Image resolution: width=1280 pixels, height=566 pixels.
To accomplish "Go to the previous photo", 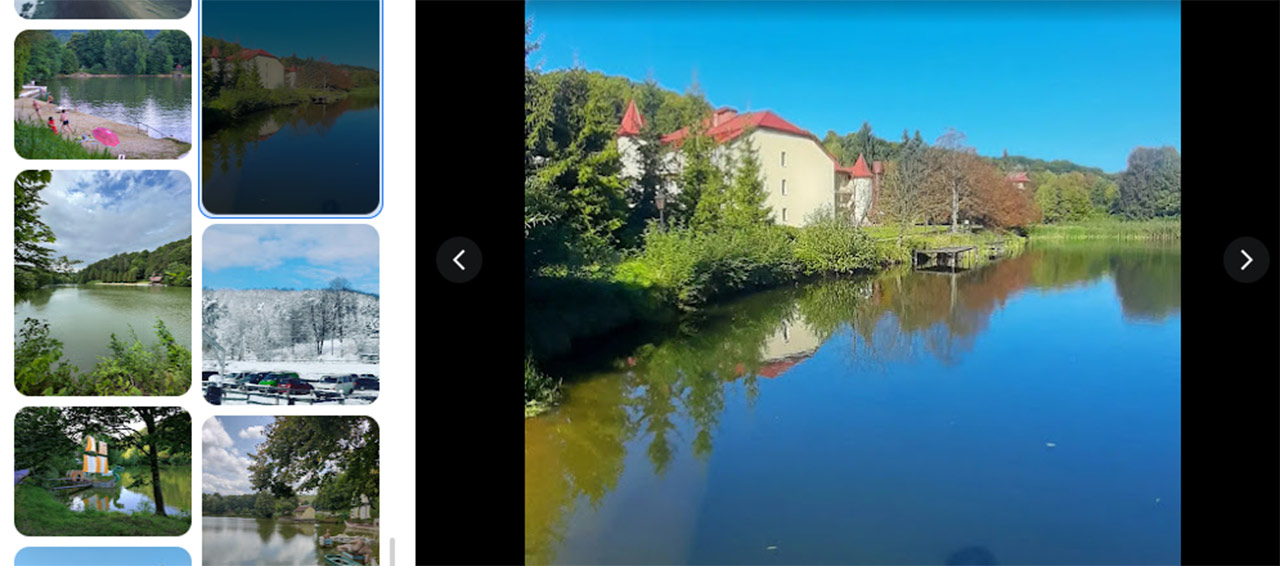I will 459,260.
